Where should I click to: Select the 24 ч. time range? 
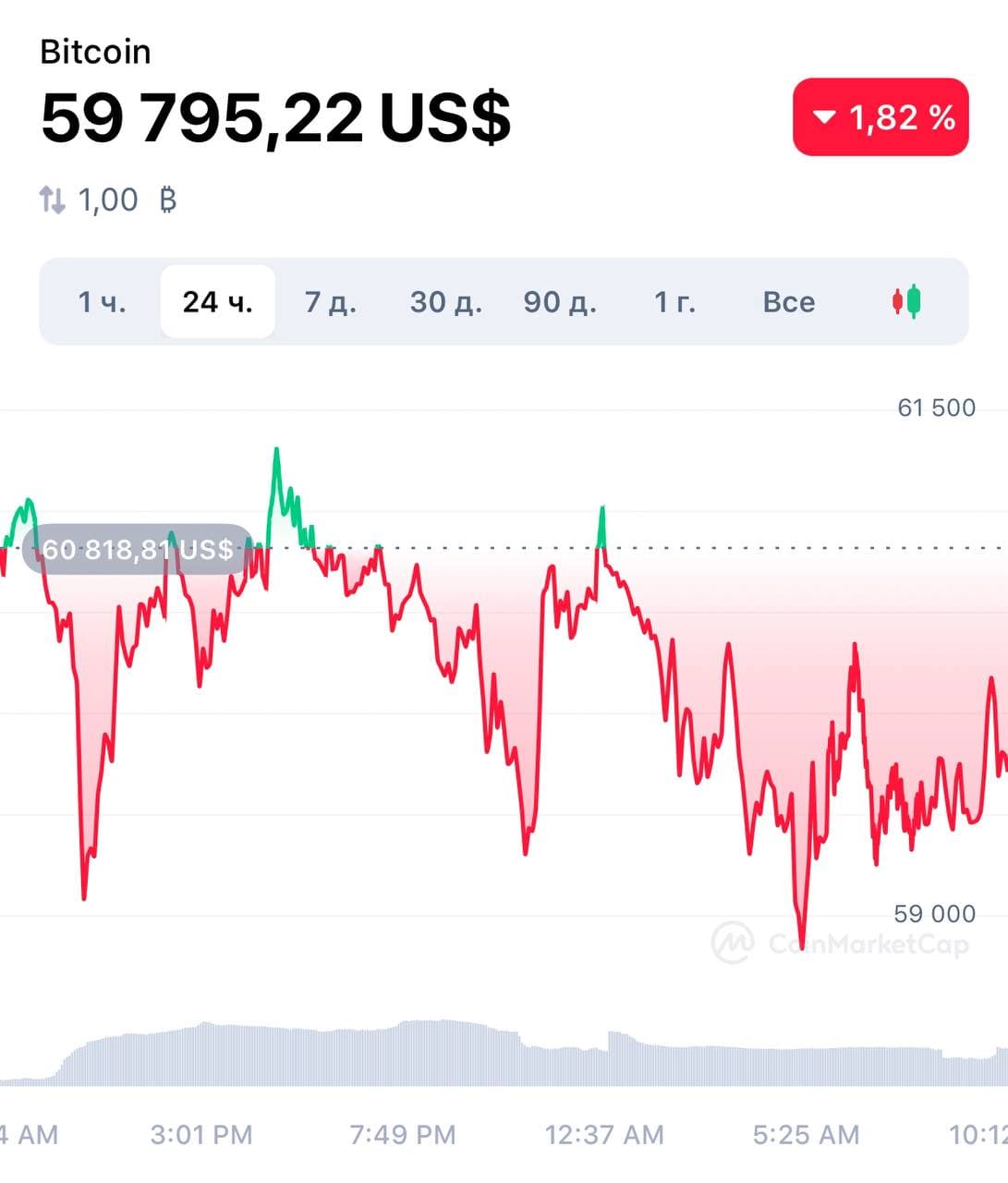pos(217,302)
